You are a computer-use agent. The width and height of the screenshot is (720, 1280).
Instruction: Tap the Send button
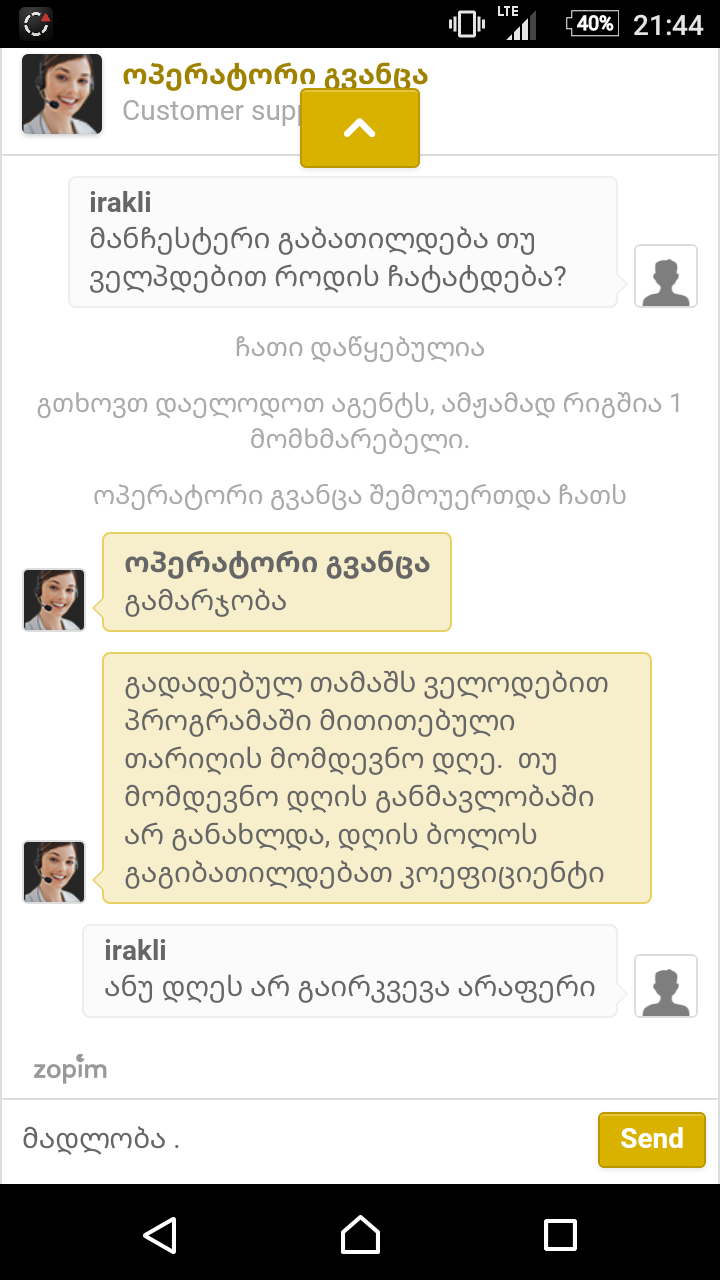651,1139
